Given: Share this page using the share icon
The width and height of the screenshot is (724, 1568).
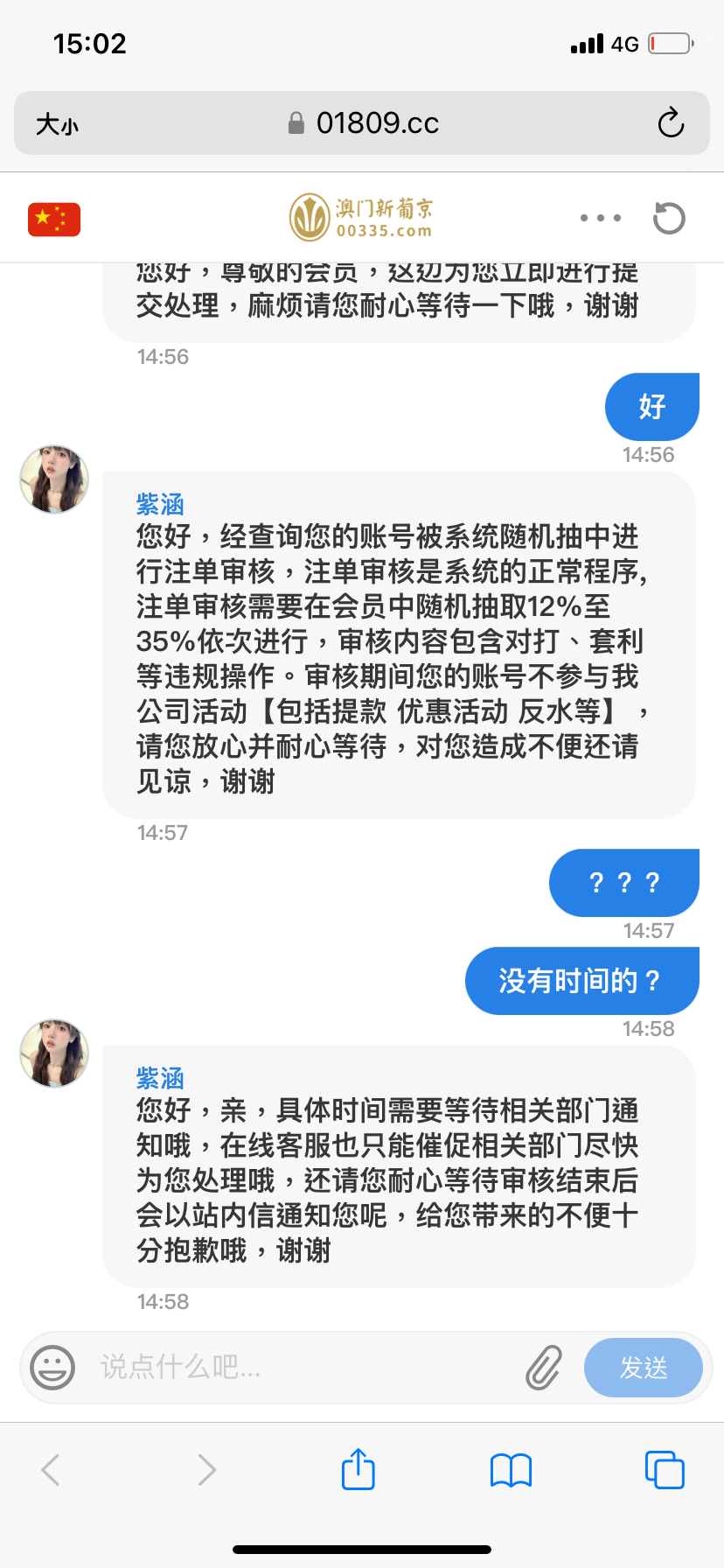Looking at the screenshot, I should click(358, 1470).
